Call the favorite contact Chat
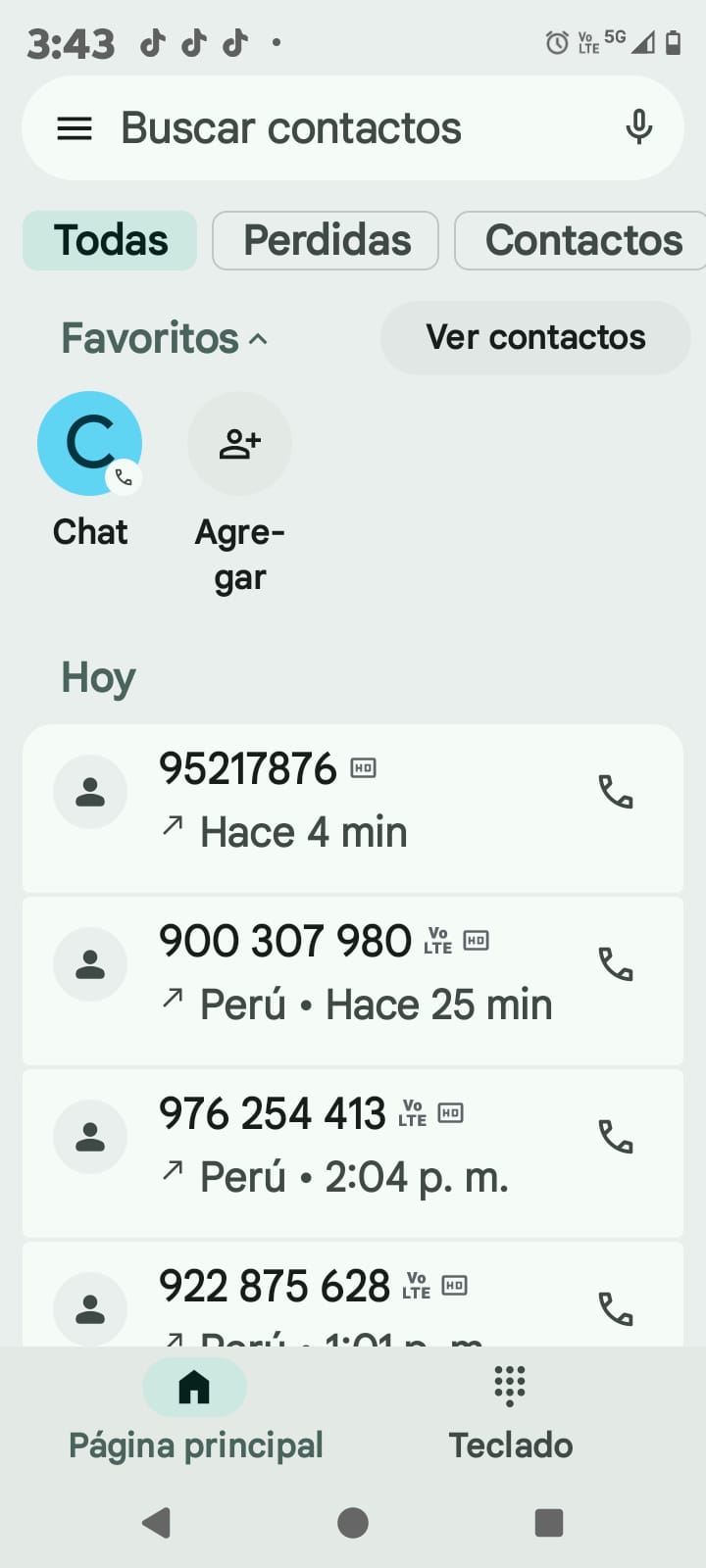 (x=90, y=445)
